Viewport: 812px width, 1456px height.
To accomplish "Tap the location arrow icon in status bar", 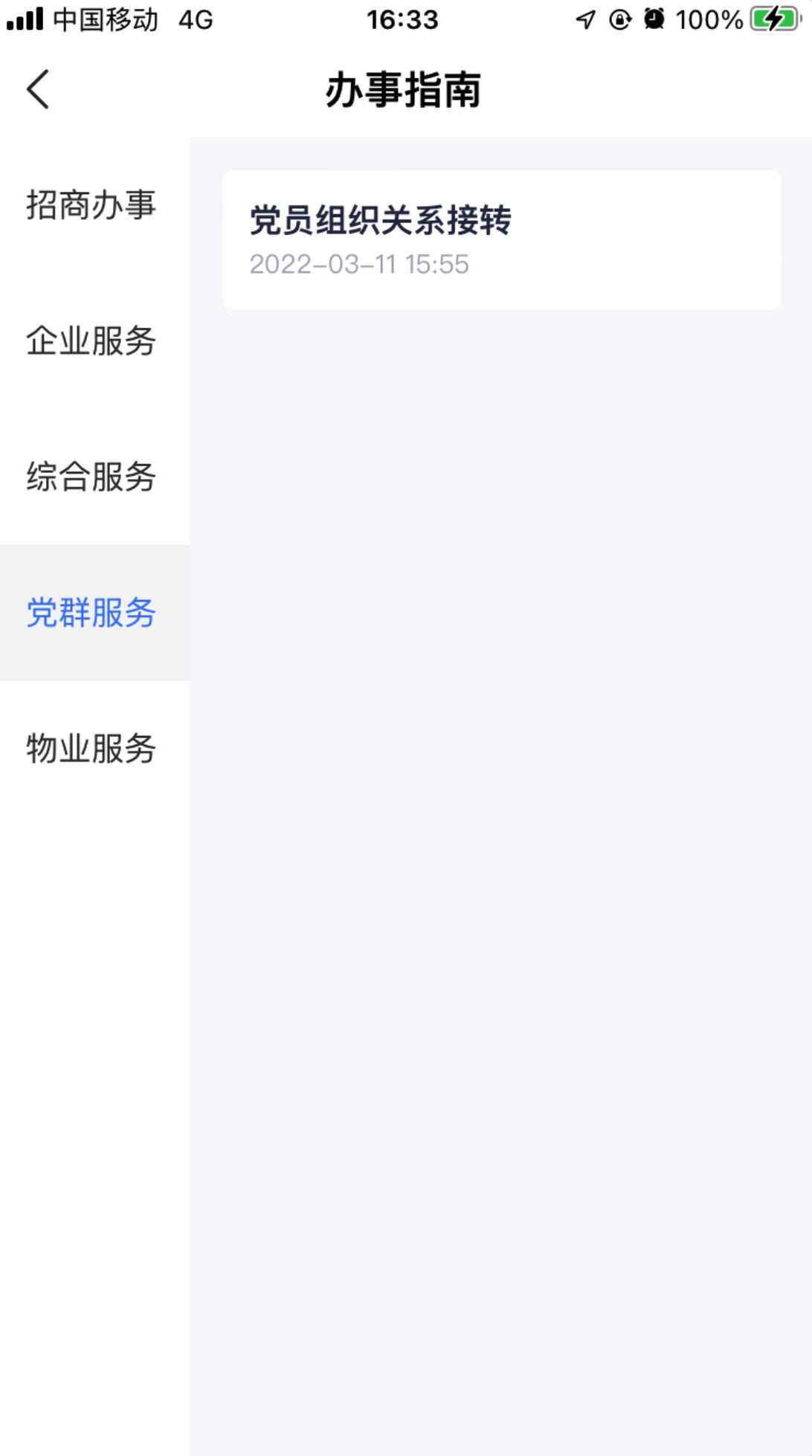I will pos(584,20).
